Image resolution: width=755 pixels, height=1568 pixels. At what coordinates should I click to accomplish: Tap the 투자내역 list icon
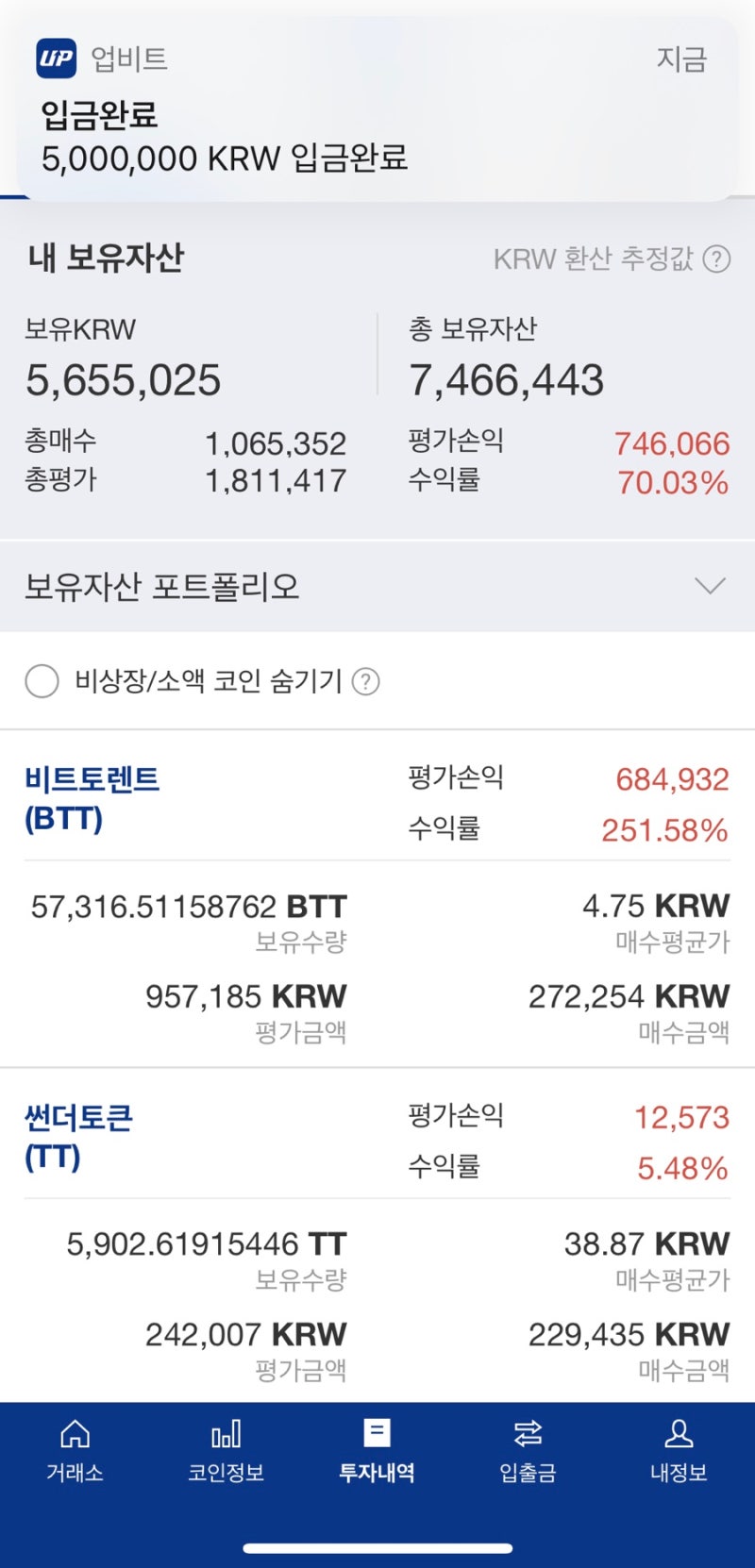coord(377,1432)
